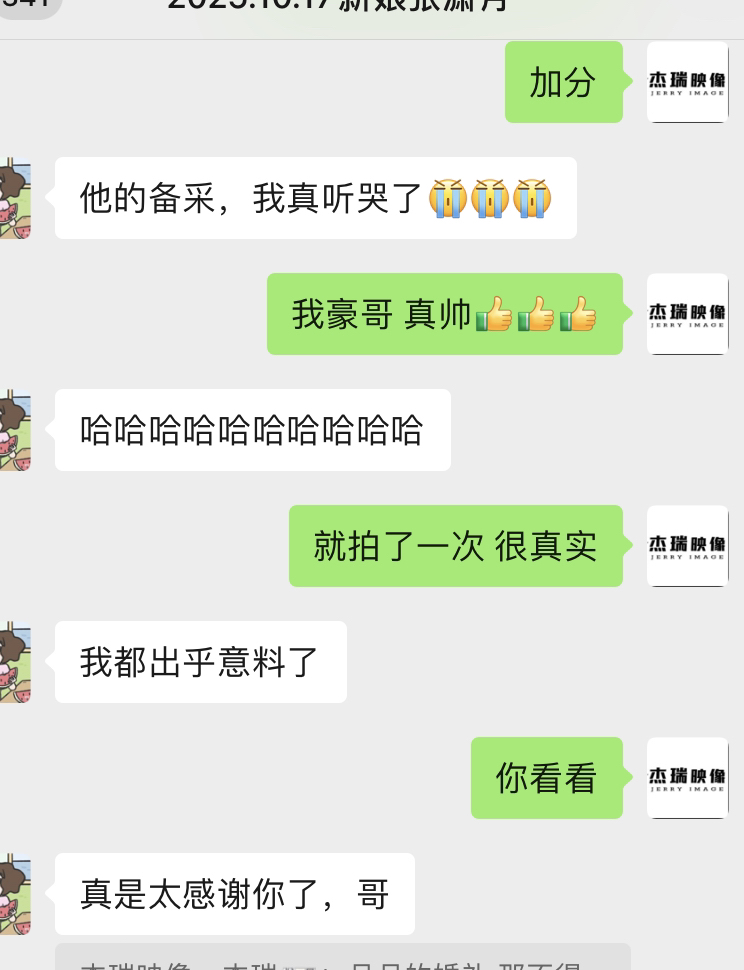This screenshot has height=970, width=744.
Task: Open Jerry Image avatar beside "加分" message
Action: click(x=687, y=82)
